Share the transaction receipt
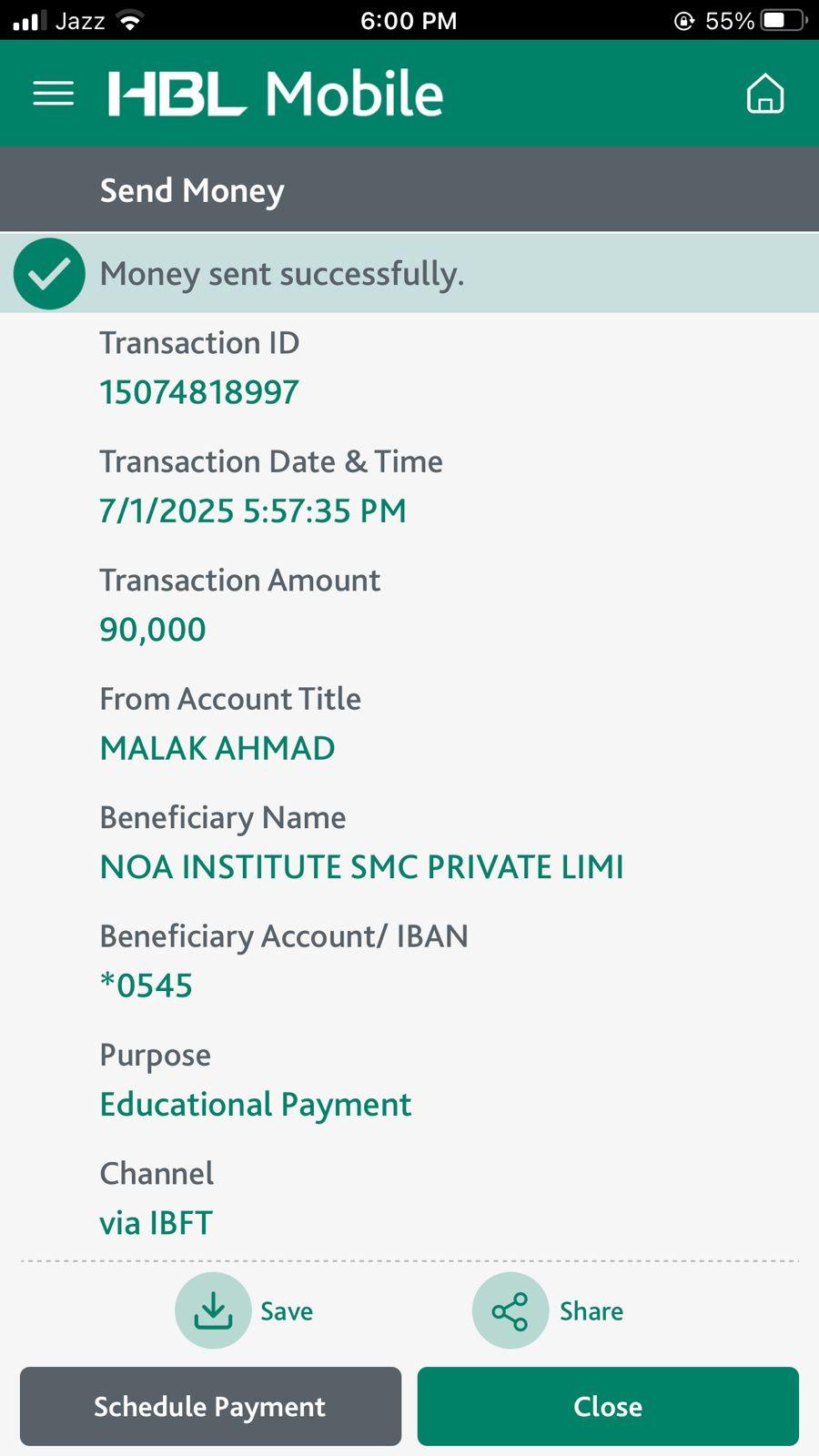The image size is (819, 1456). pos(511,1310)
